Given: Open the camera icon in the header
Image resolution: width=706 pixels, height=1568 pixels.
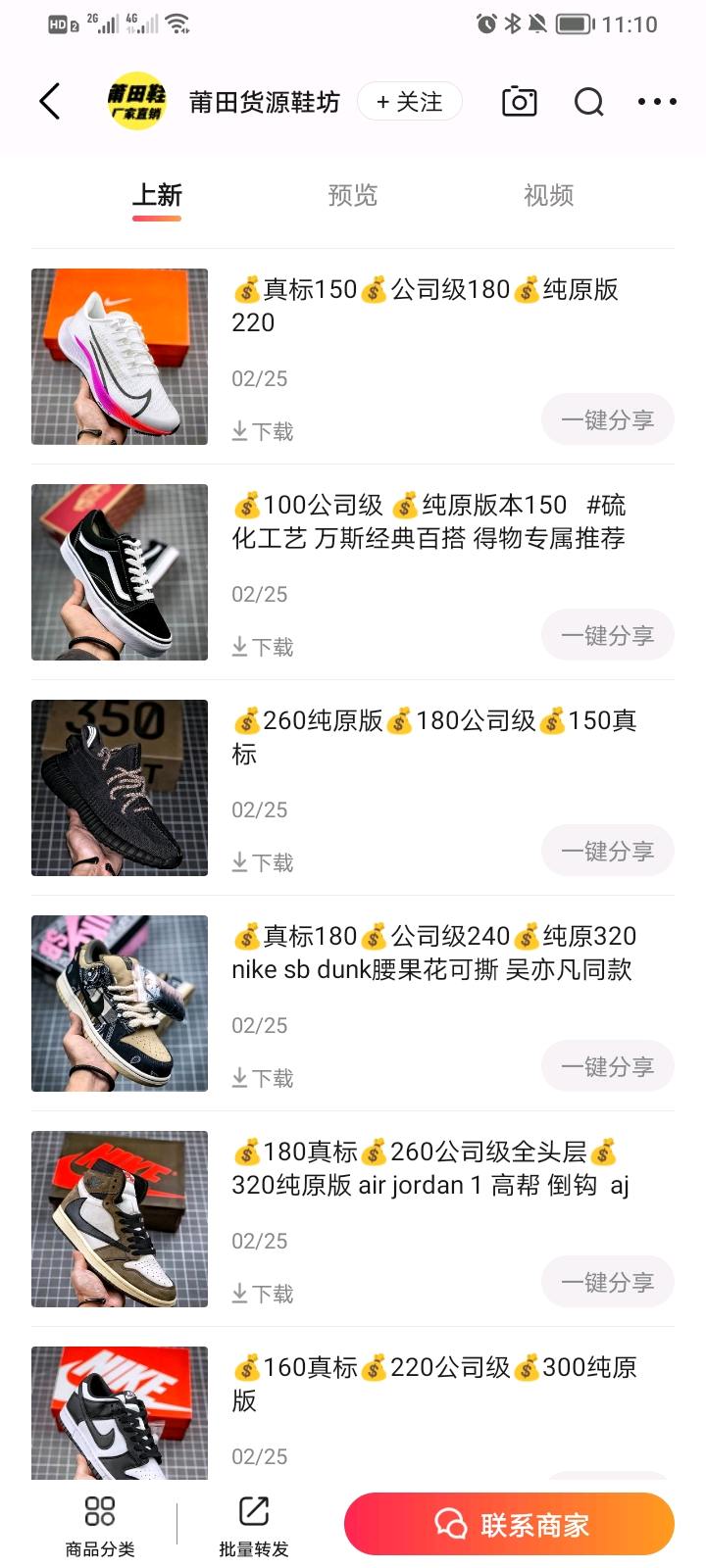Looking at the screenshot, I should 519,102.
